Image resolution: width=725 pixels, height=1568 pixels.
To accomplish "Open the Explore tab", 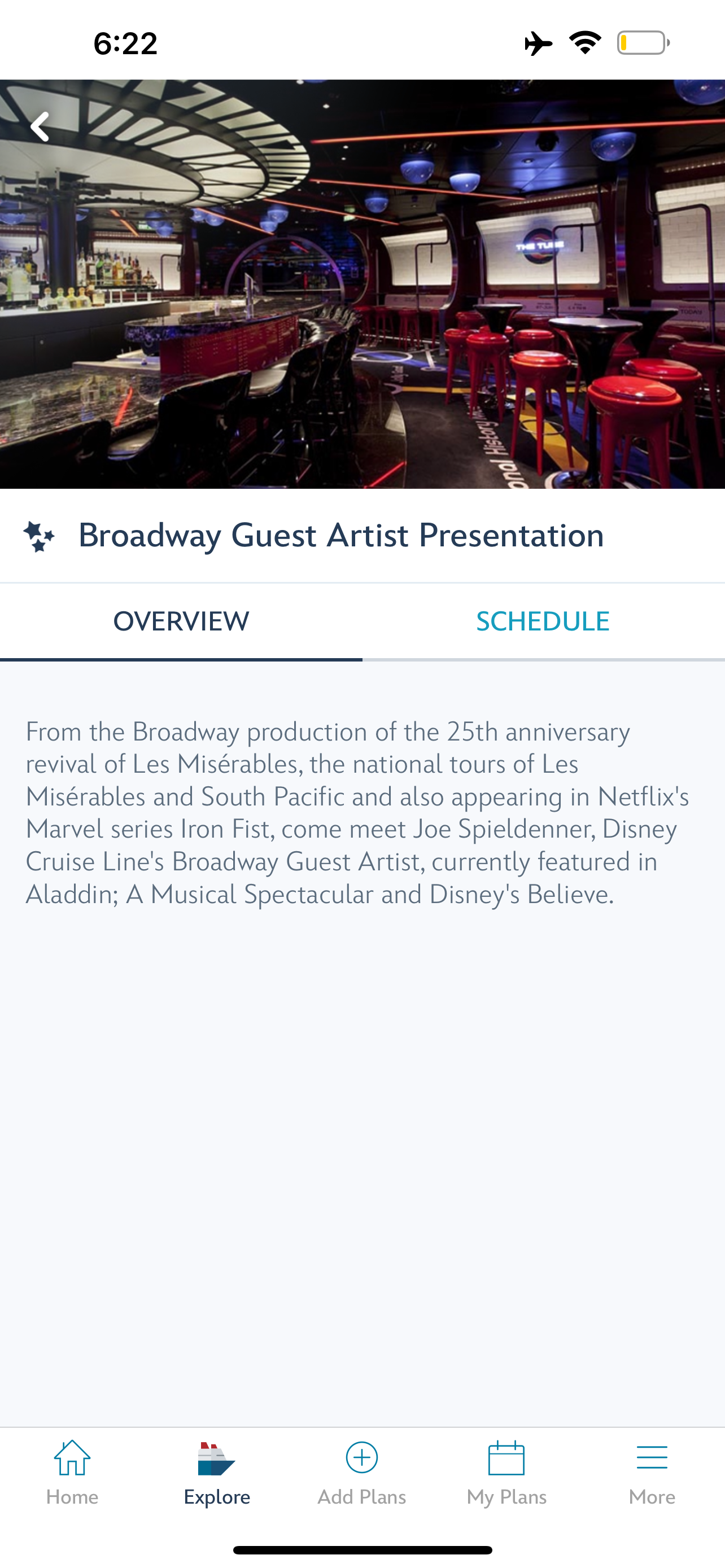I will click(217, 1472).
